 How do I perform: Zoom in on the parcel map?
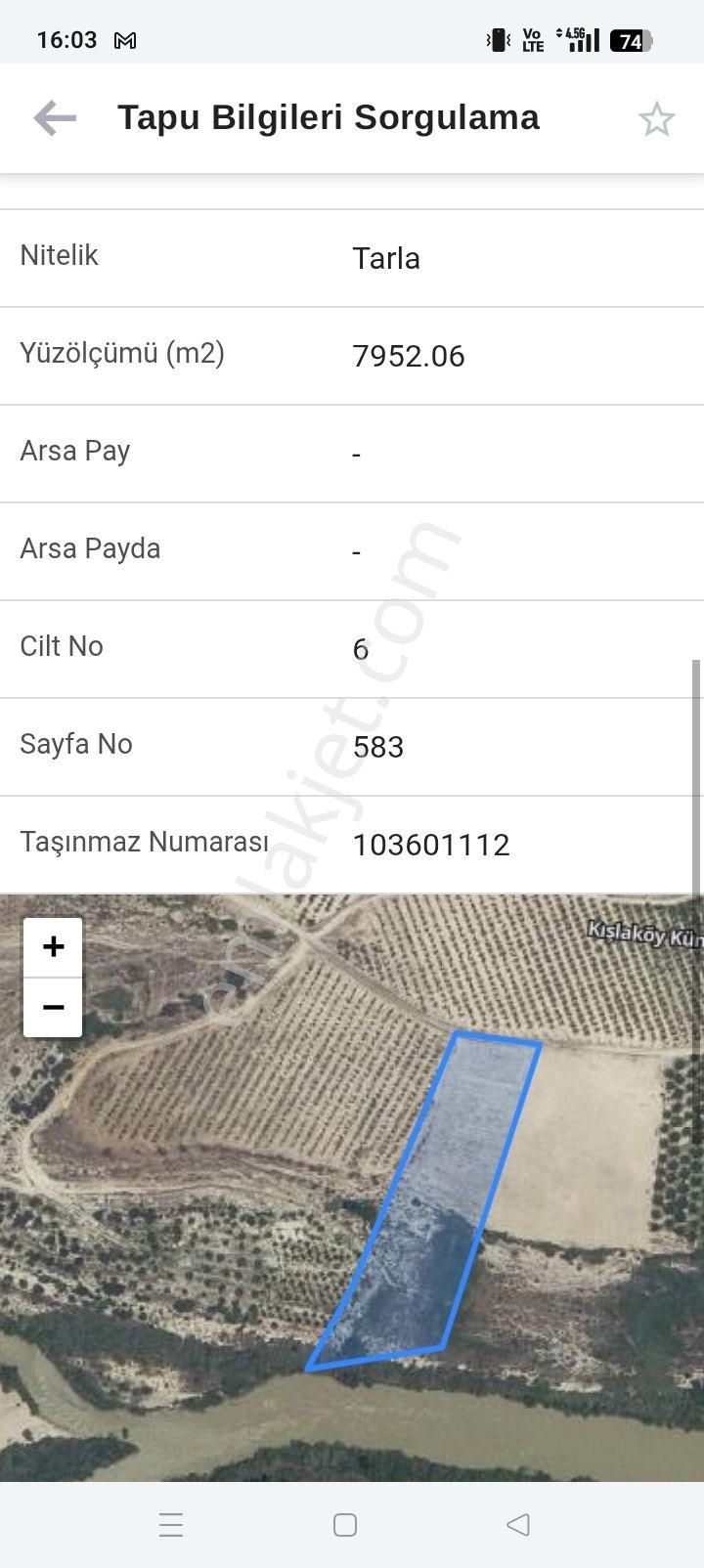(54, 946)
